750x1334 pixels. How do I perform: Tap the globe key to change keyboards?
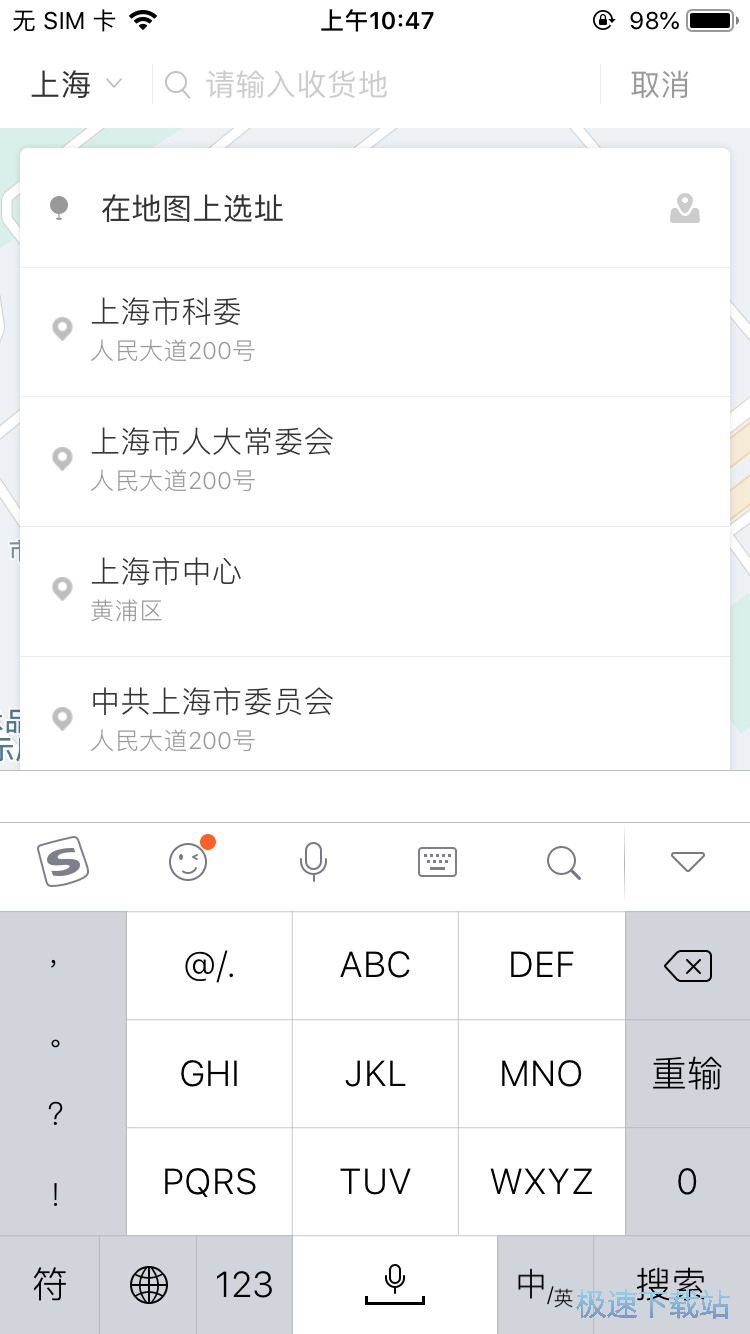(148, 1285)
